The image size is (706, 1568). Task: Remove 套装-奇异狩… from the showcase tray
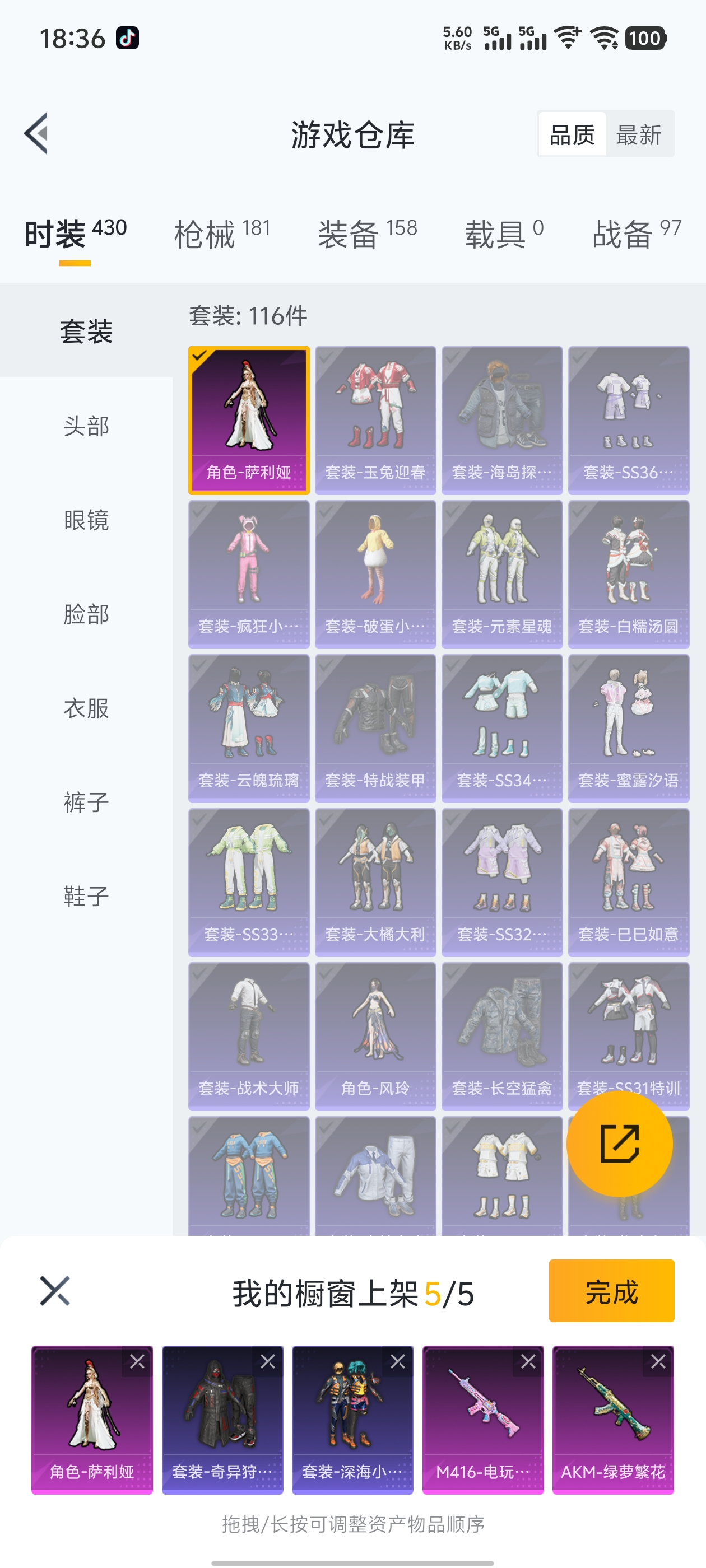pyautogui.click(x=268, y=1361)
